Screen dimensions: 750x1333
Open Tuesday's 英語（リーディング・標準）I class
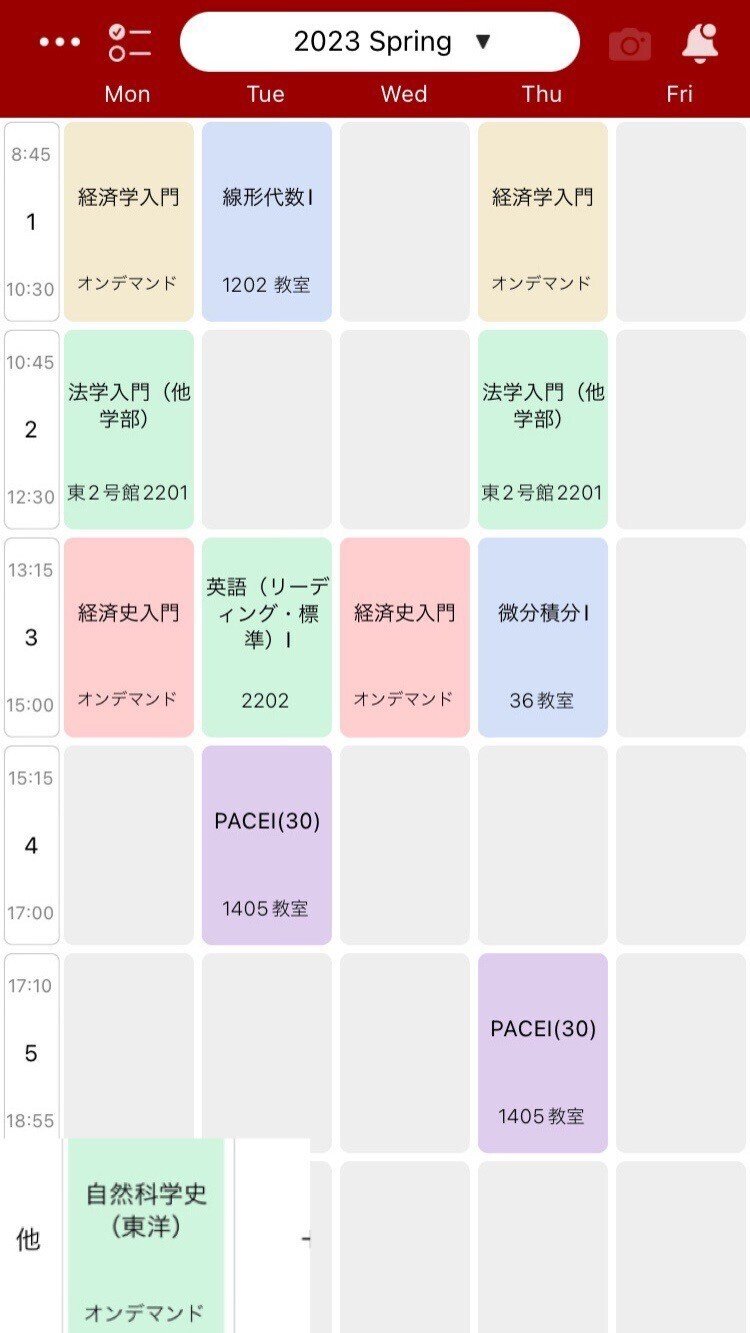(x=267, y=638)
